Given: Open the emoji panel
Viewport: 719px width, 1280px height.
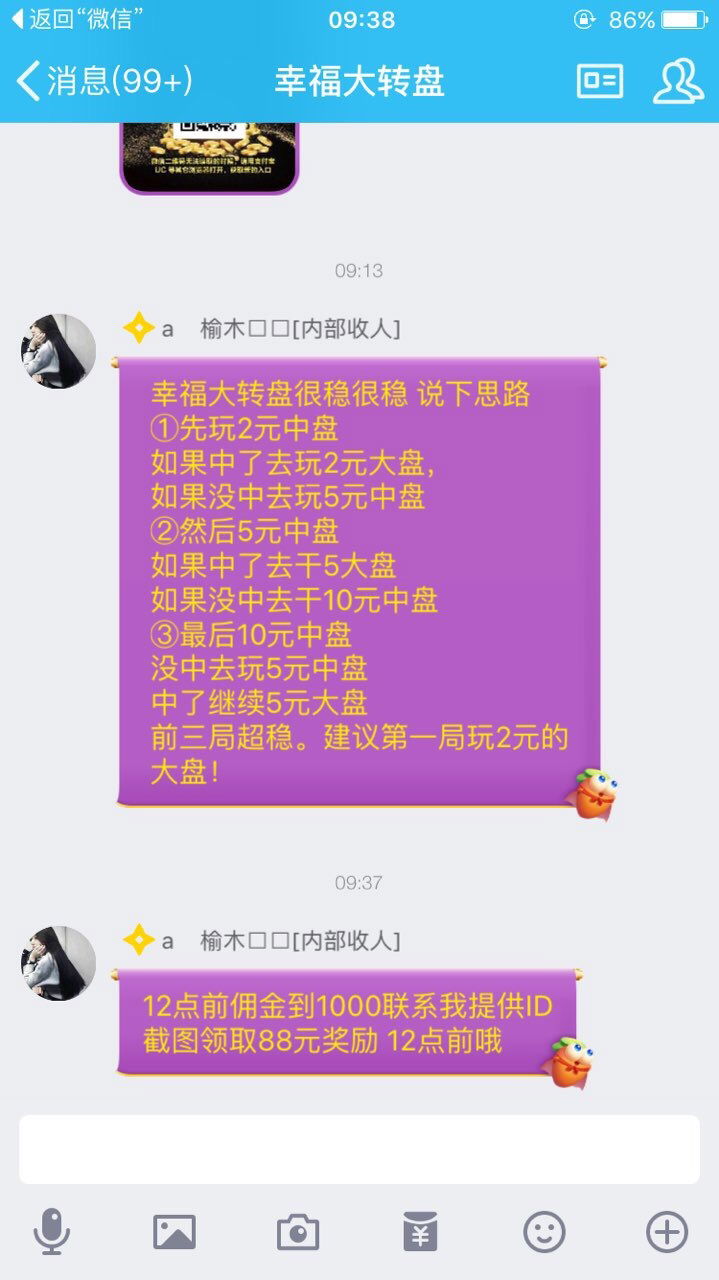Looking at the screenshot, I should click(544, 1231).
